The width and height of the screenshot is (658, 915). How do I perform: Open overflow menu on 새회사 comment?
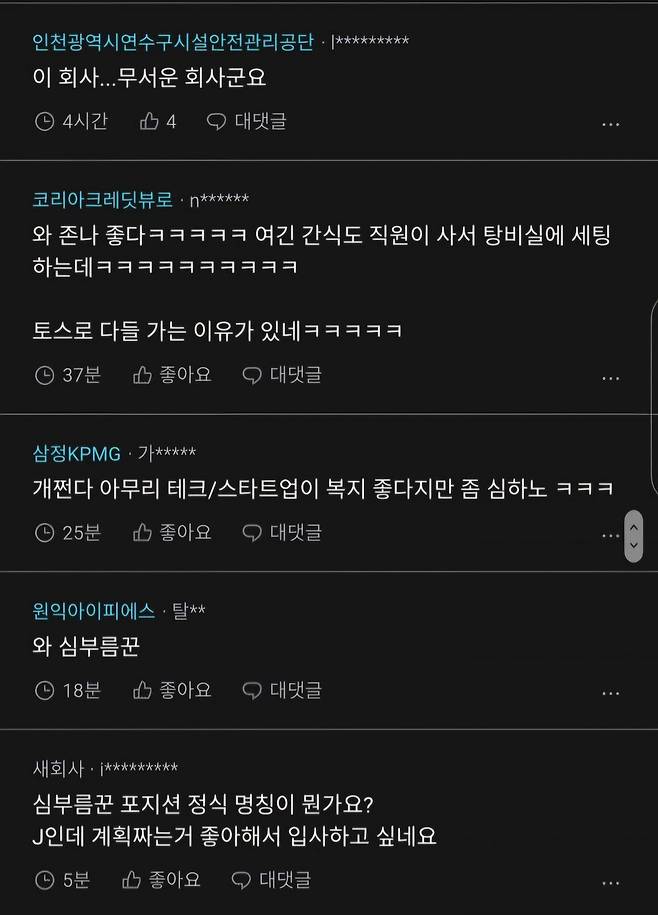pyautogui.click(x=611, y=884)
